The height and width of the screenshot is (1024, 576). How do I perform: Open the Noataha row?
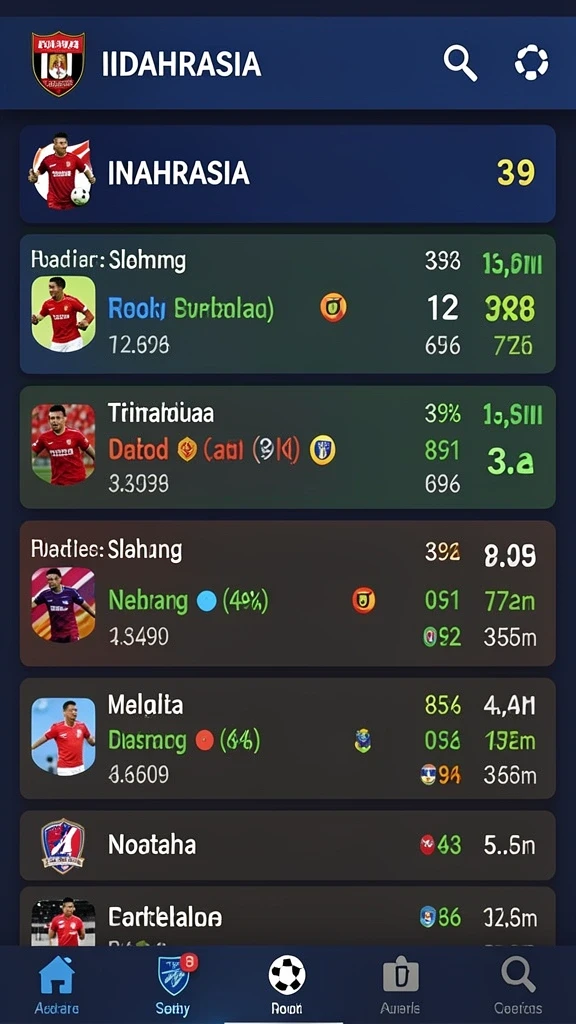pyautogui.click(x=287, y=846)
